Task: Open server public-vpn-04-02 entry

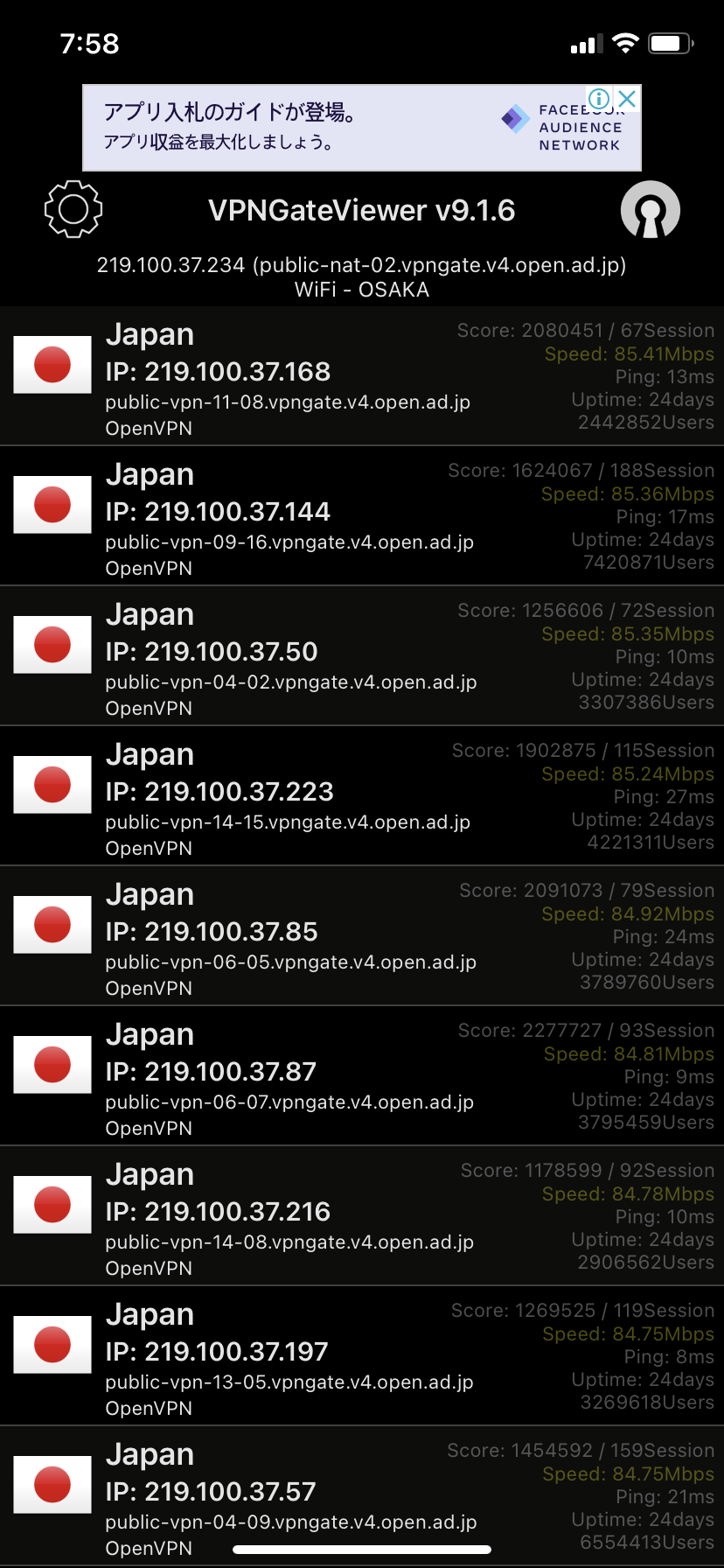Action: coord(362,656)
